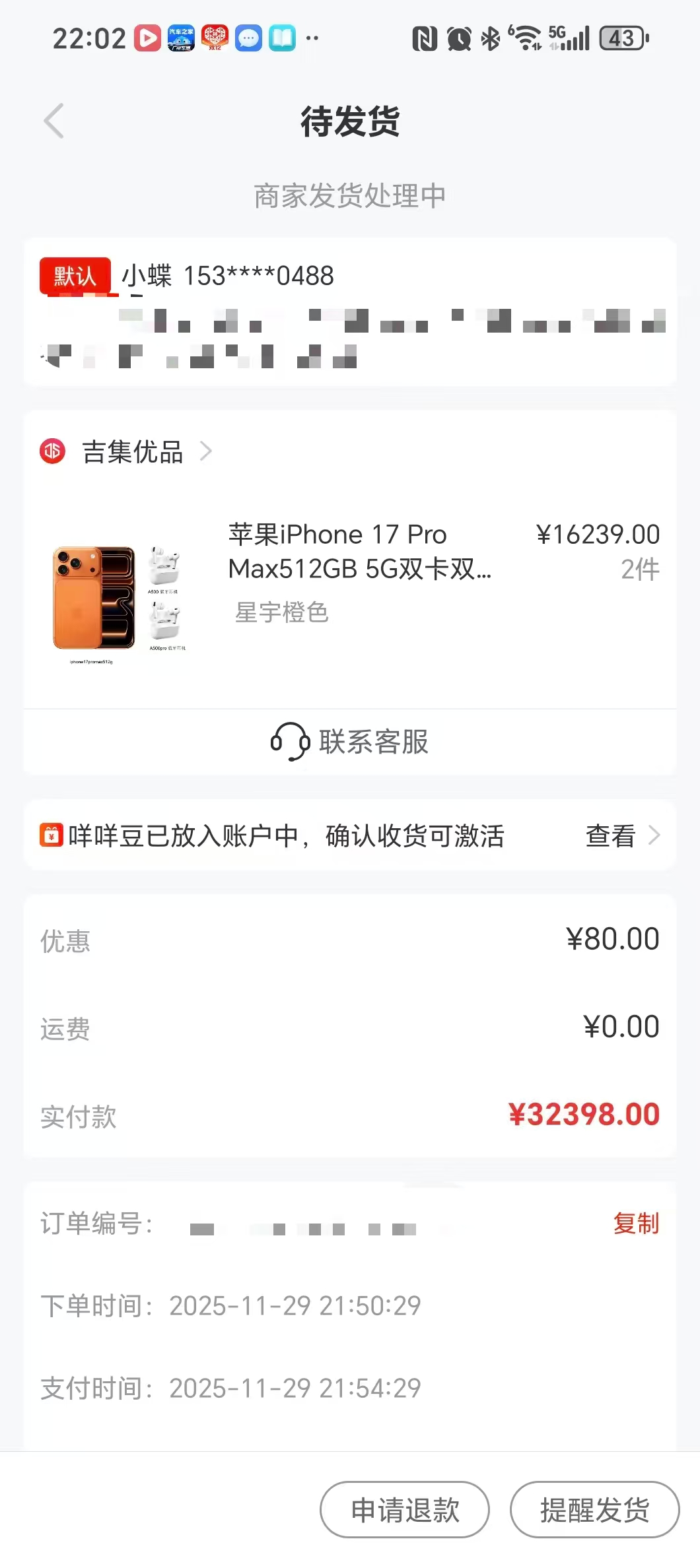This screenshot has width=700, height=1568.
Task: Tap 复制 to copy the order number
Action: (x=635, y=1224)
